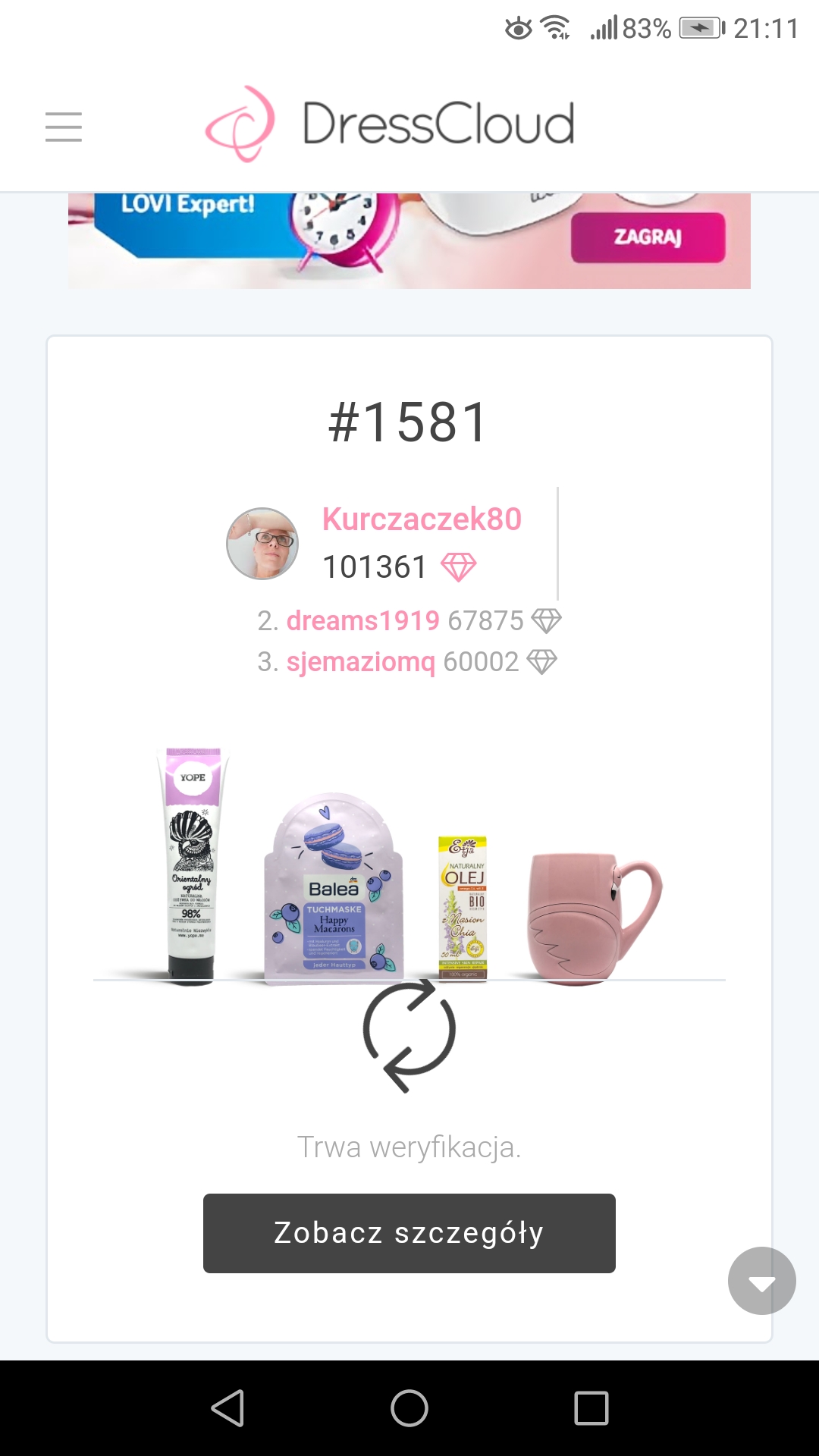Open the recent apps overview
This screenshot has width=819, height=1456.
click(591, 1408)
